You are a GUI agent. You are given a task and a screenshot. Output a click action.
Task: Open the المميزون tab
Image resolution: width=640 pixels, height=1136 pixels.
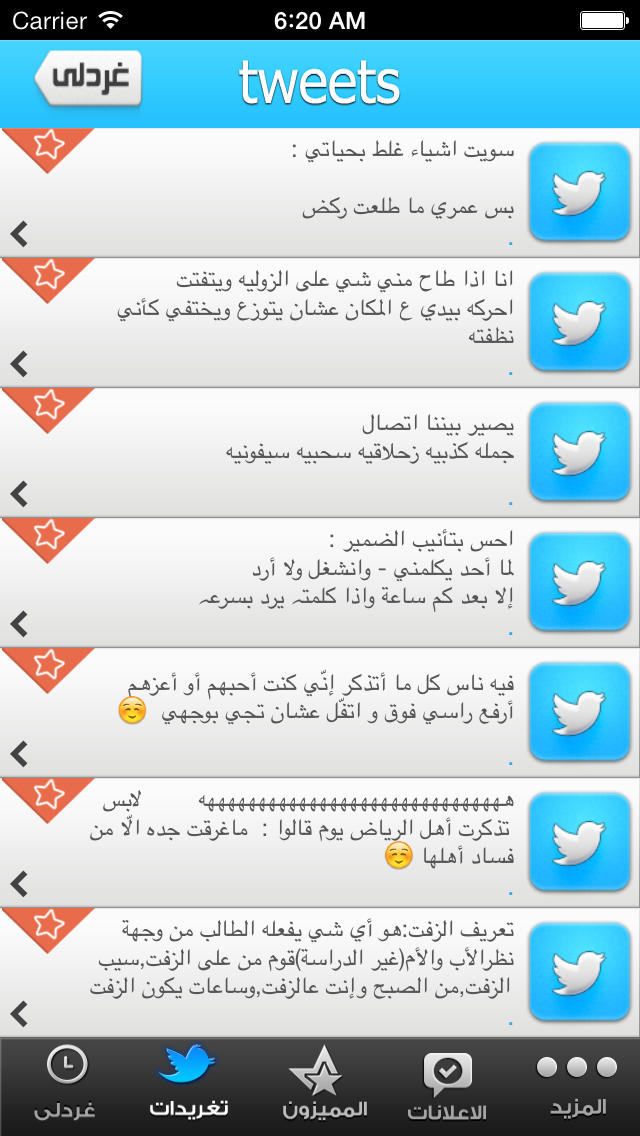[x=325, y=1083]
